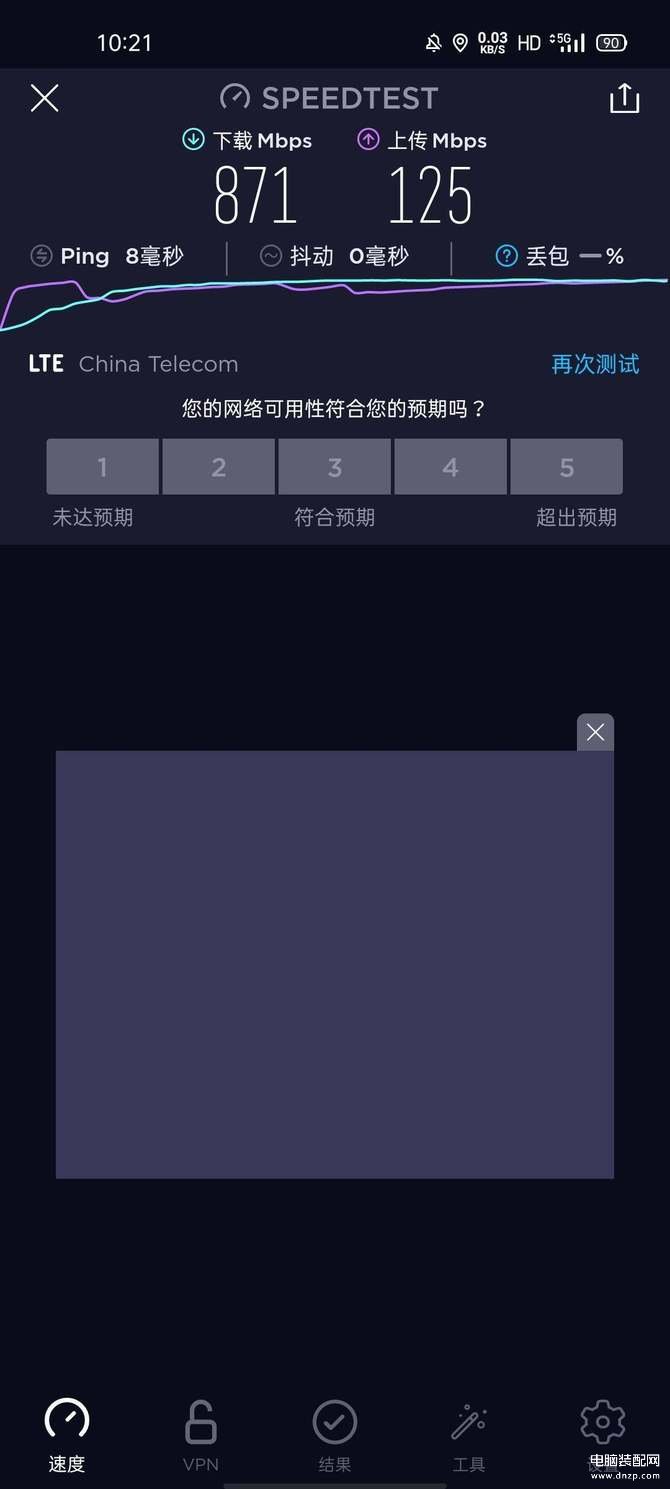Screen dimensions: 670x1489
Task: Close the speed test result
Action: (x=45, y=98)
